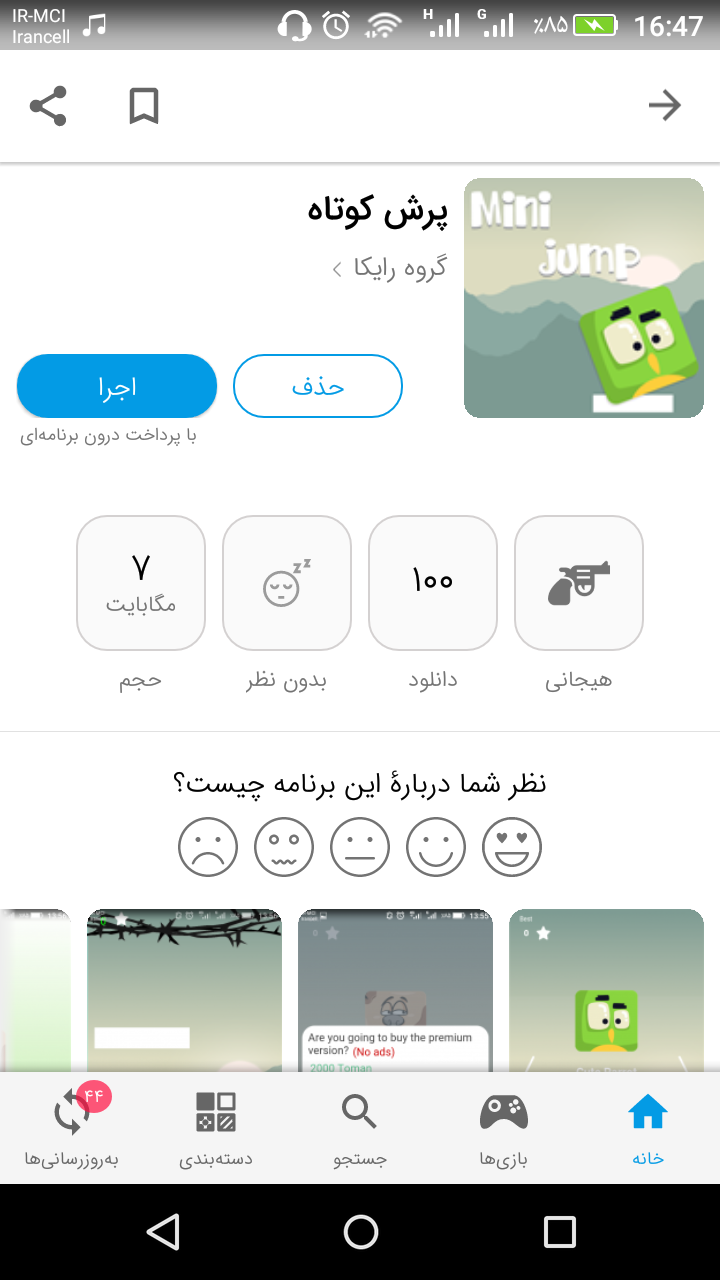Viewport: 720px width, 1280px height.
Task: Switch to the بازی‌ها tab
Action: [503, 1128]
